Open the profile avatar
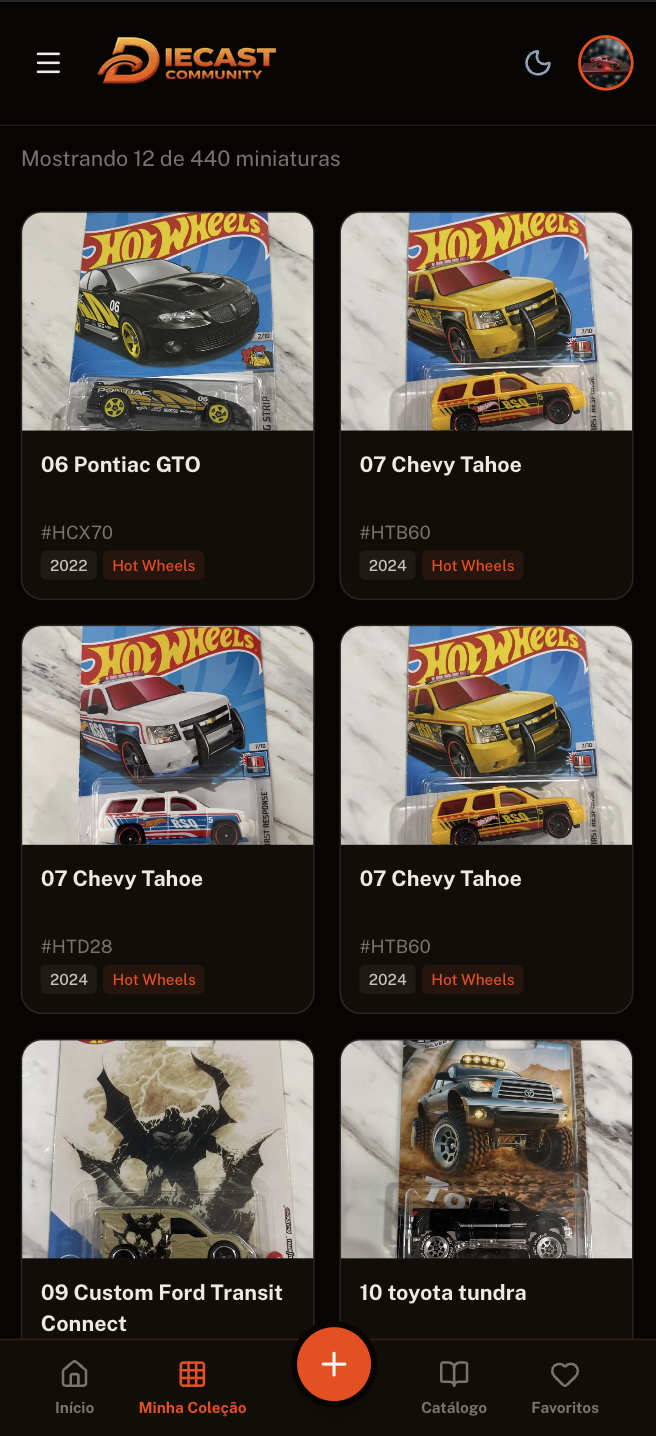 (606, 63)
